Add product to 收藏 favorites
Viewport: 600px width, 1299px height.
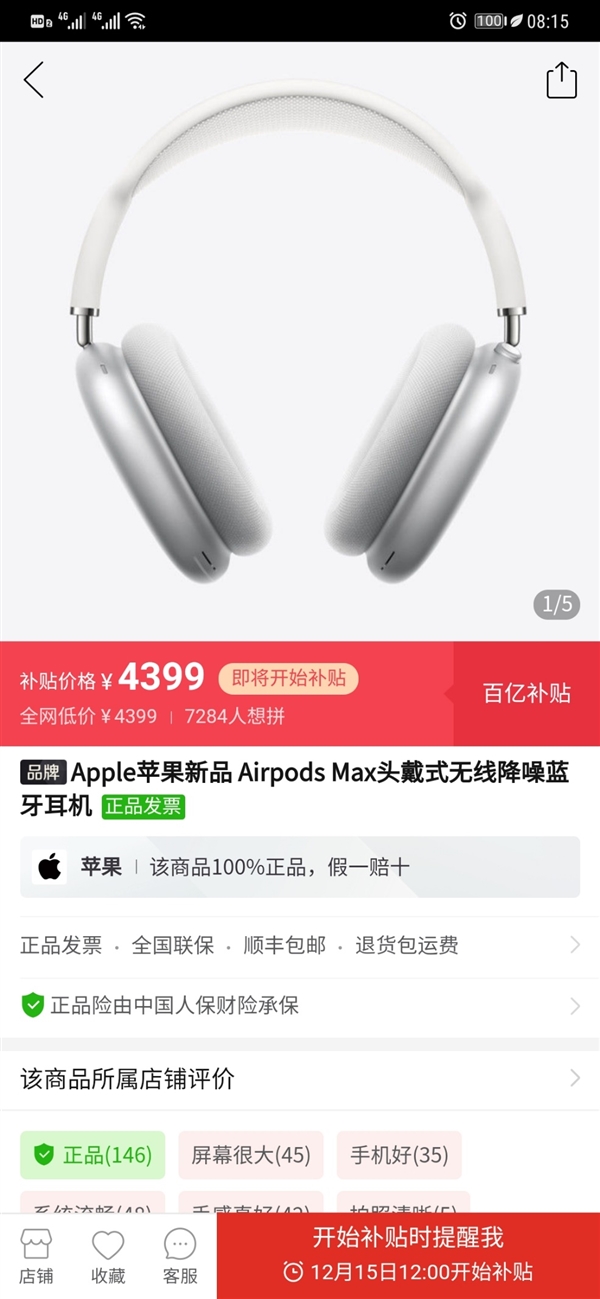(x=108, y=1257)
